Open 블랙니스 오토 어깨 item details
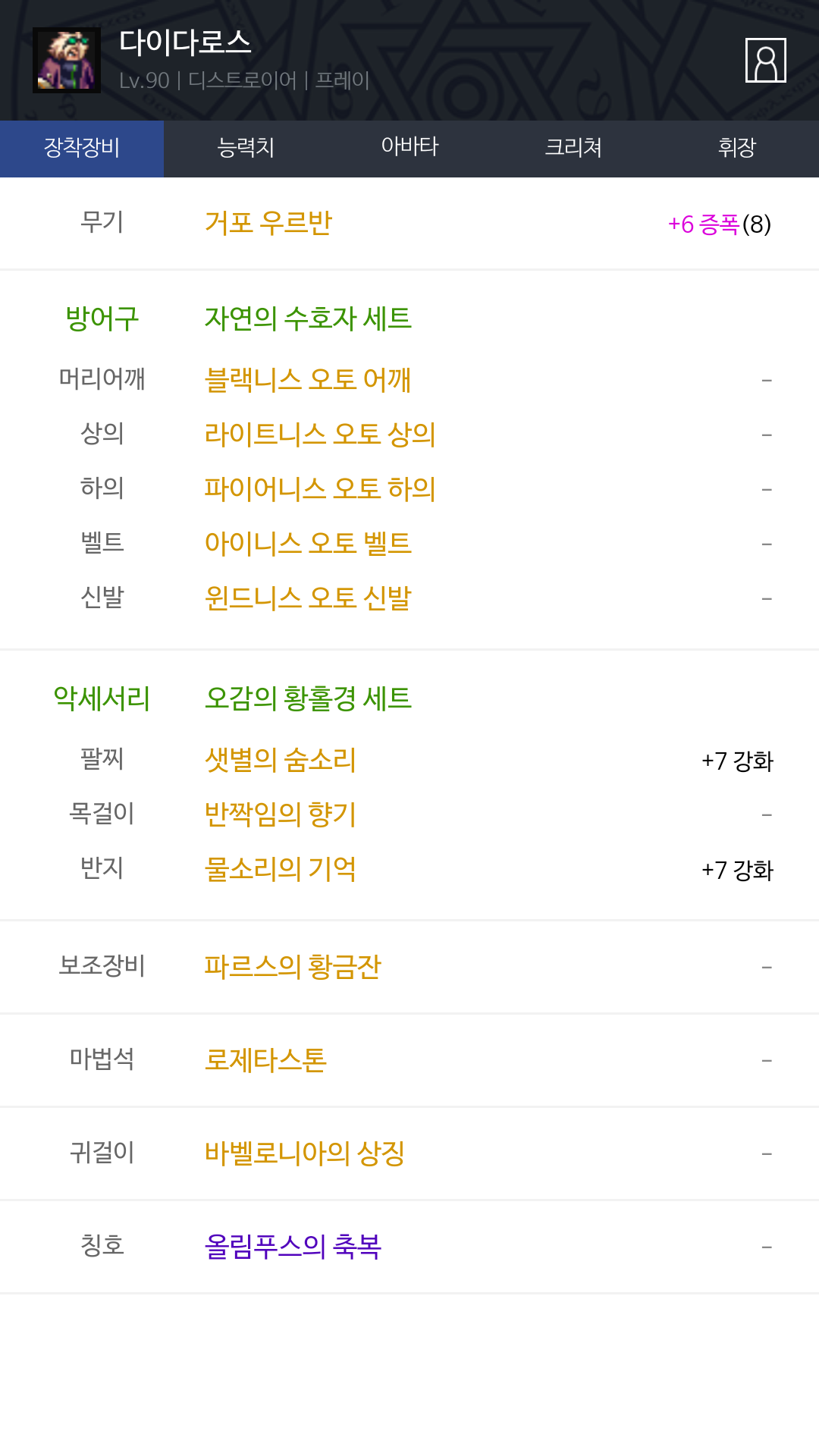819x1456 pixels. 308,379
